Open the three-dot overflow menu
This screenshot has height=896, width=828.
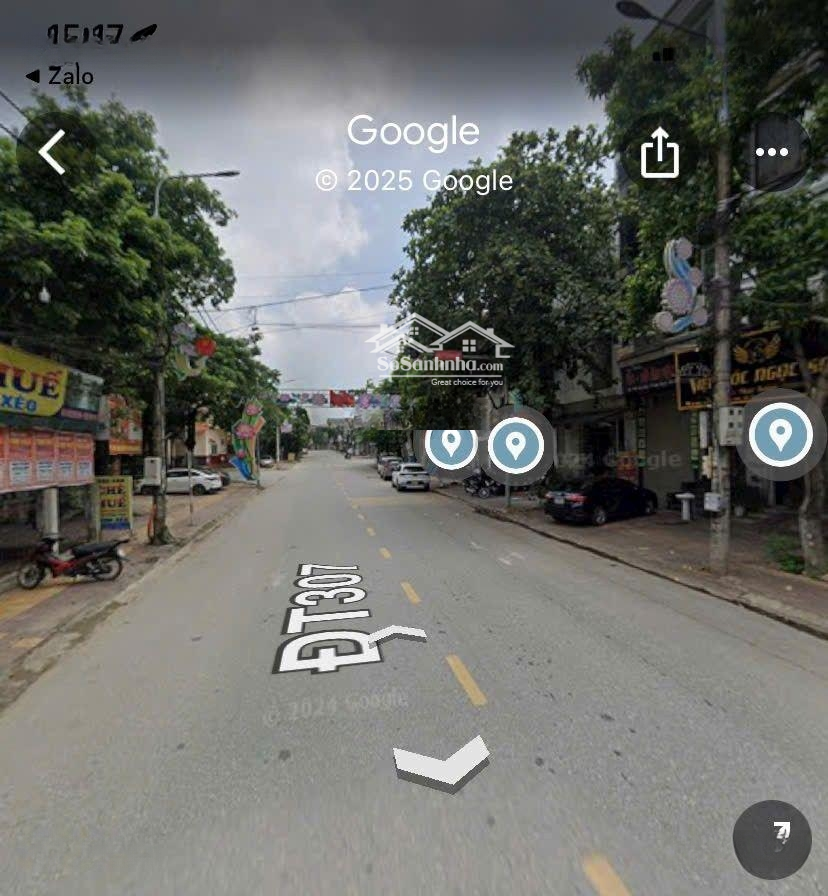pos(772,152)
